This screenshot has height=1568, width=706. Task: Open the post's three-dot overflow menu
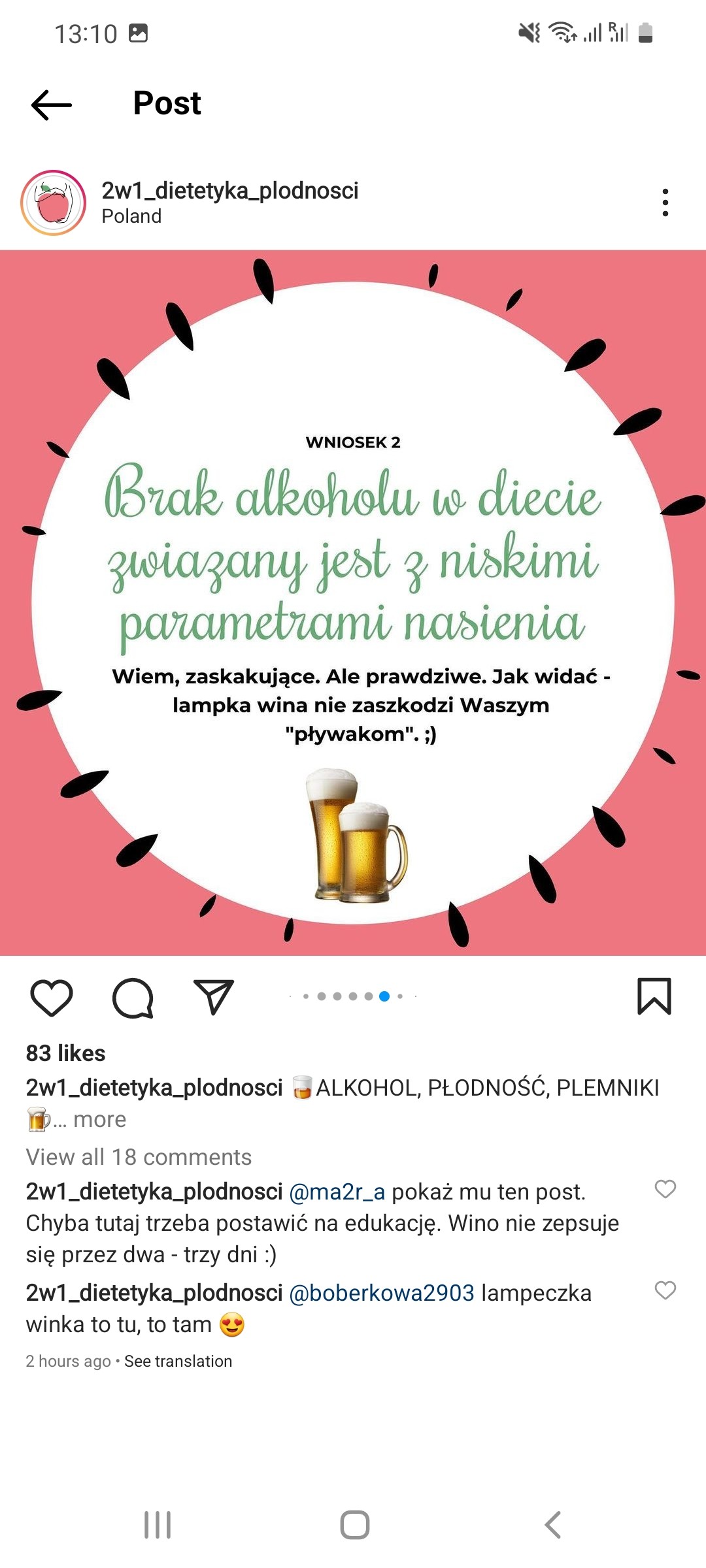pyautogui.click(x=665, y=203)
